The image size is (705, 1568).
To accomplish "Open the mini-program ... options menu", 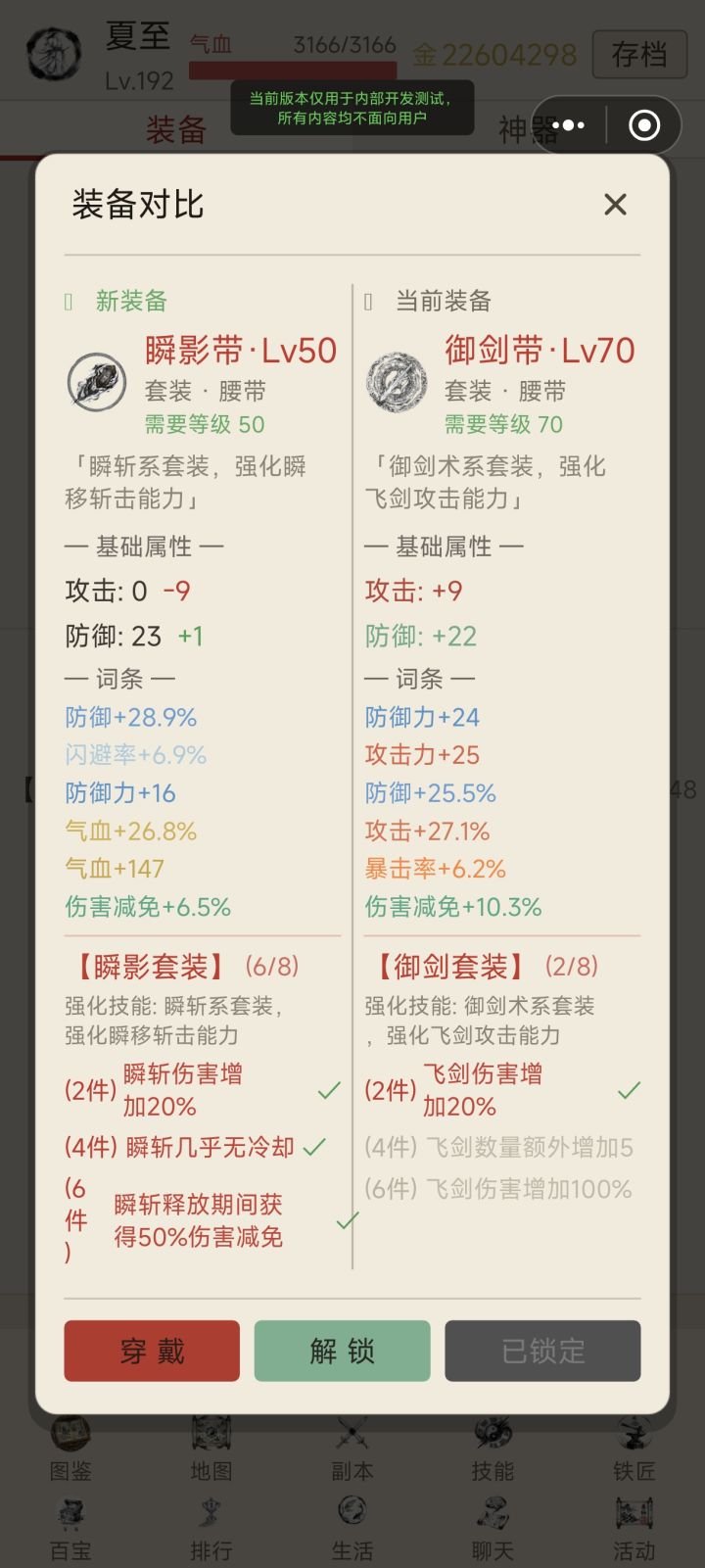I will (568, 126).
